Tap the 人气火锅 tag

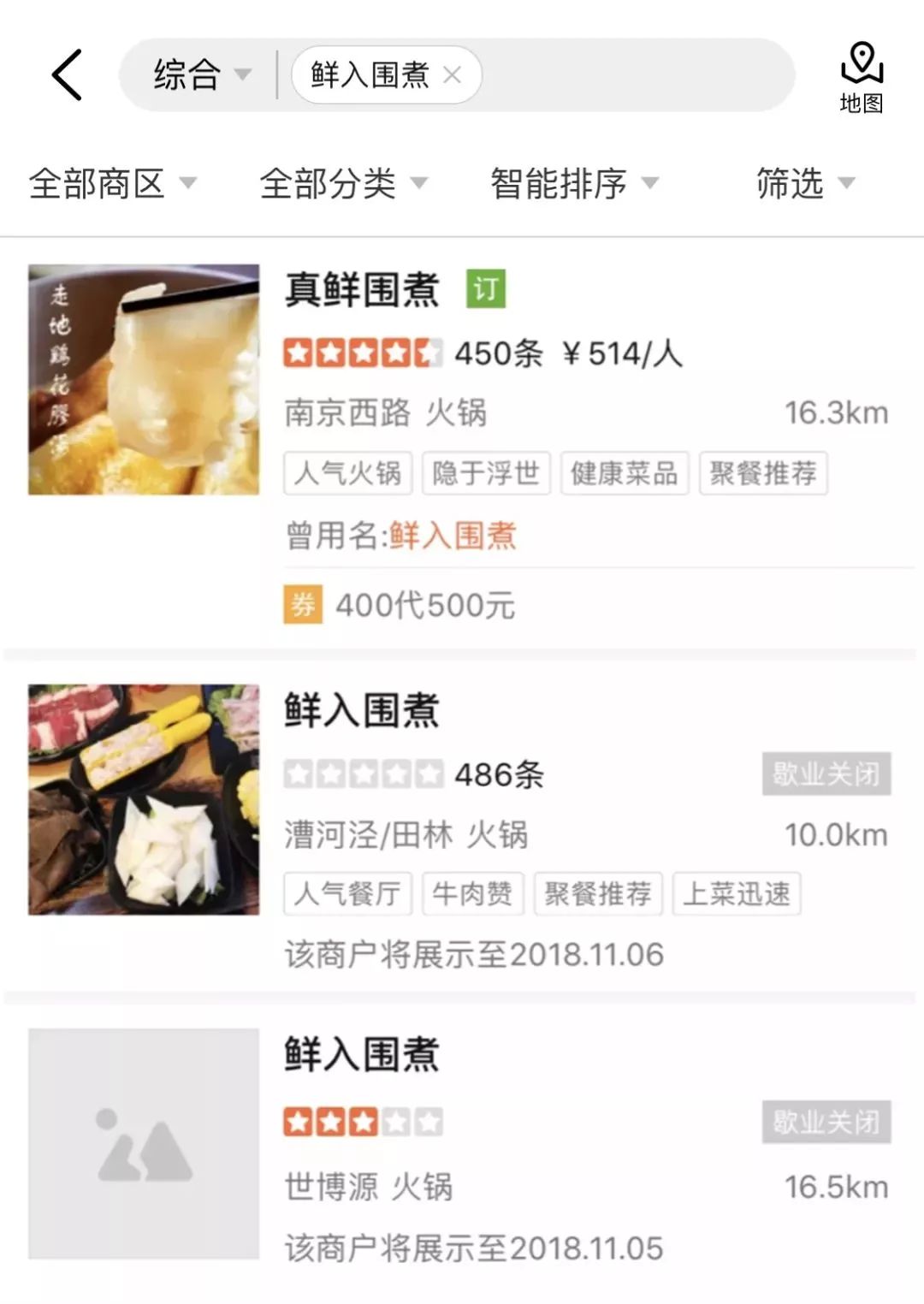tap(346, 473)
